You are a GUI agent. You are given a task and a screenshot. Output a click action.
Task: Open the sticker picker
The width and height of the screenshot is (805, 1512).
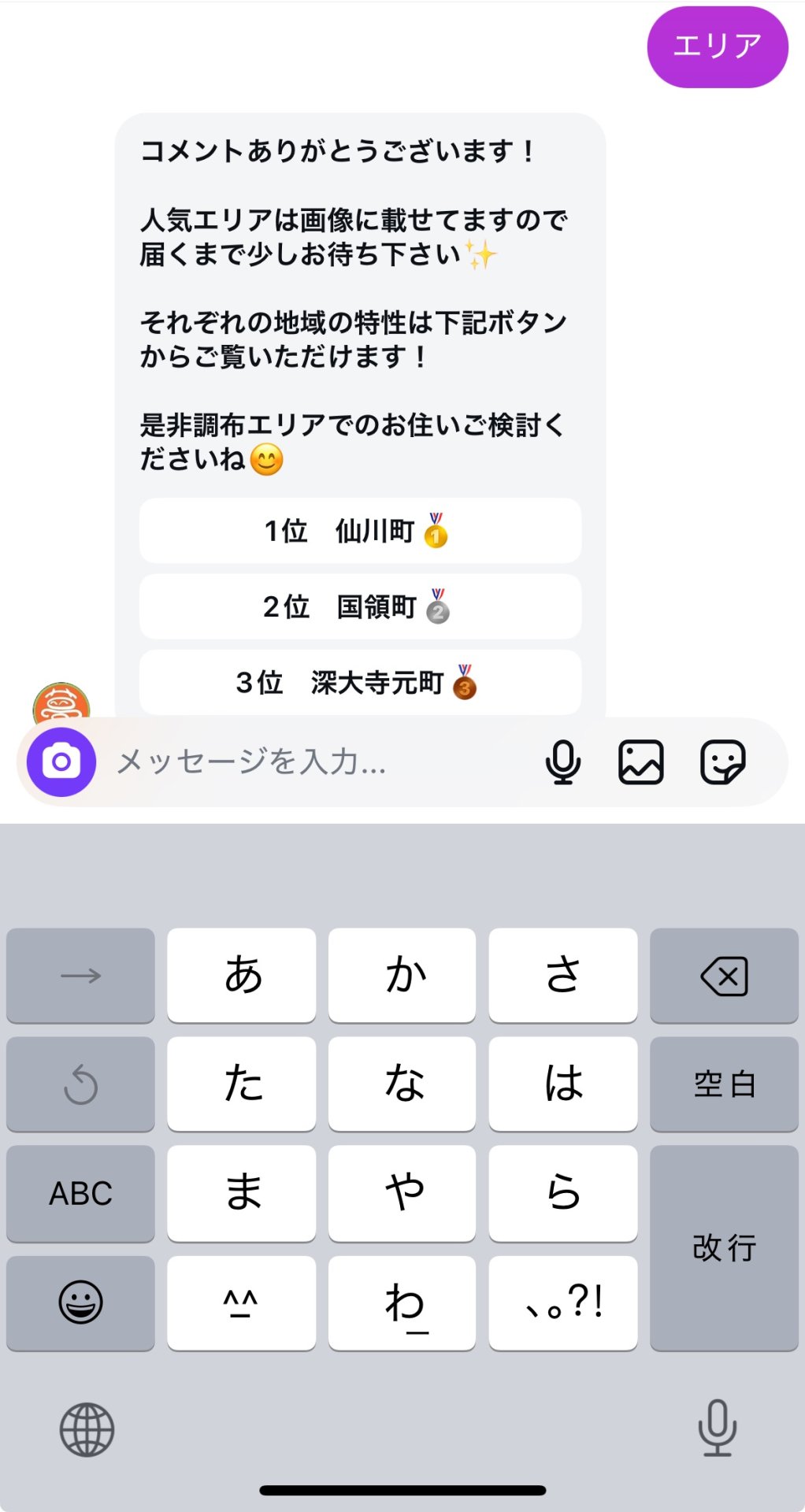(722, 762)
